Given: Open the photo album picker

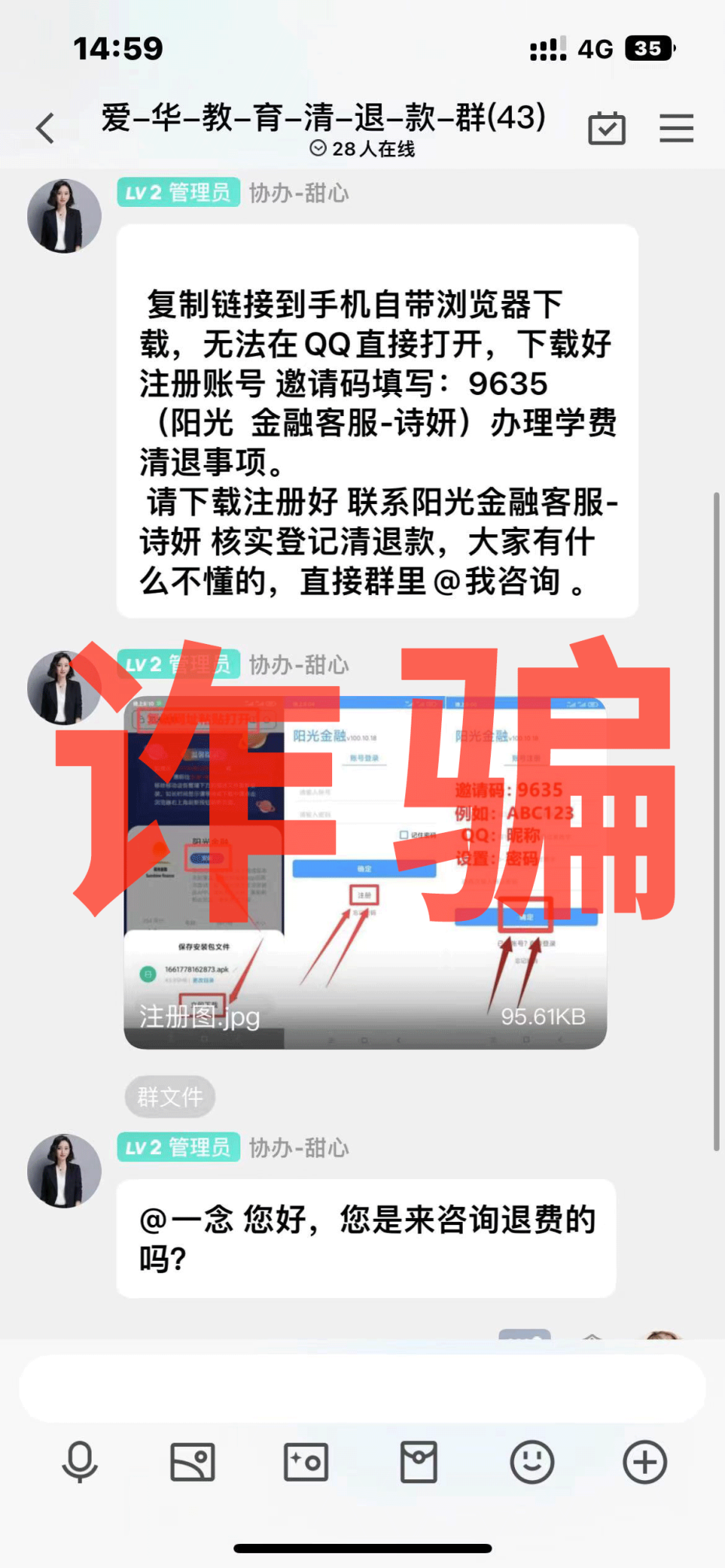Looking at the screenshot, I should 192,1462.
